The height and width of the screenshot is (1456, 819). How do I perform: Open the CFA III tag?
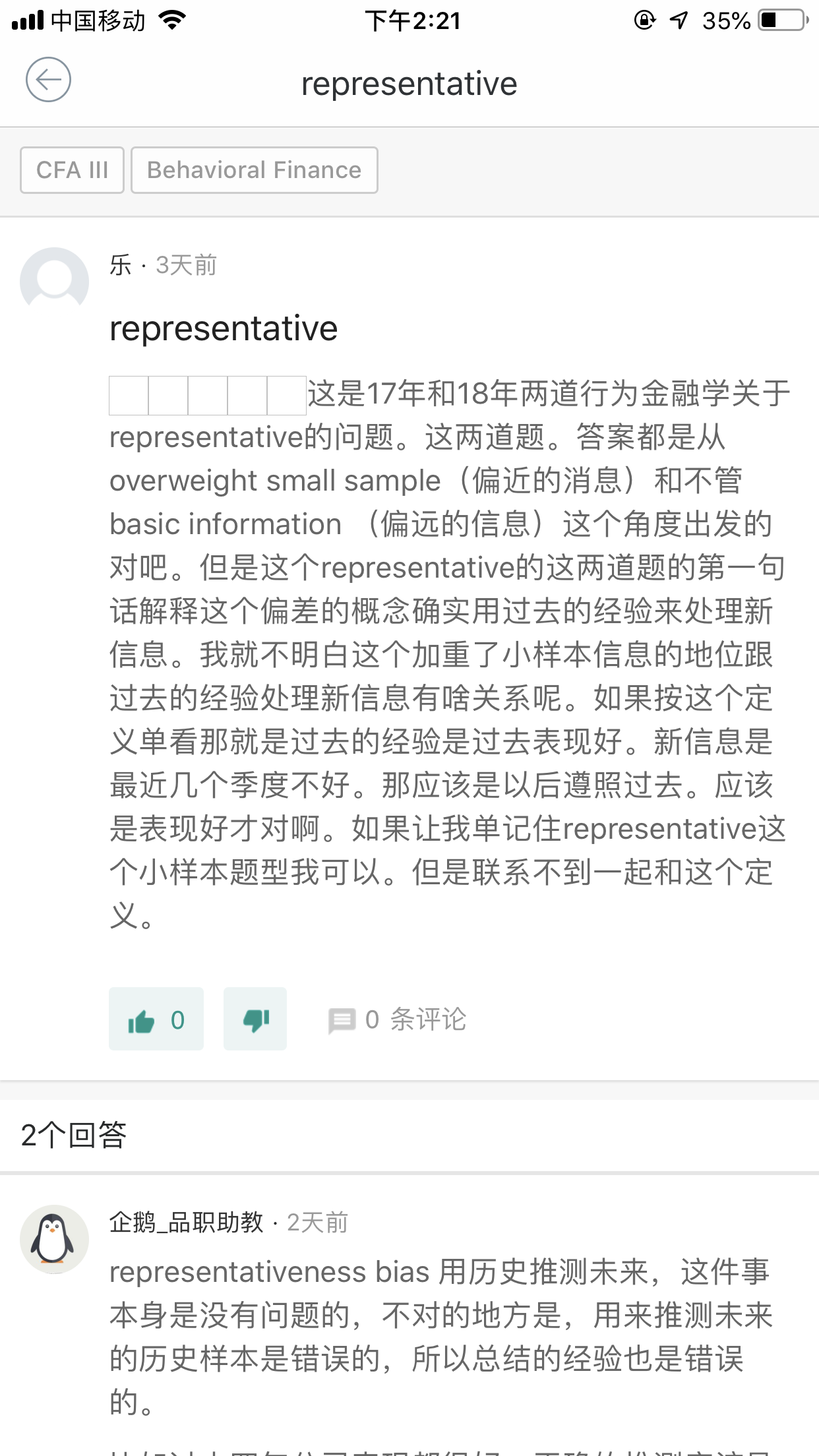tap(72, 170)
